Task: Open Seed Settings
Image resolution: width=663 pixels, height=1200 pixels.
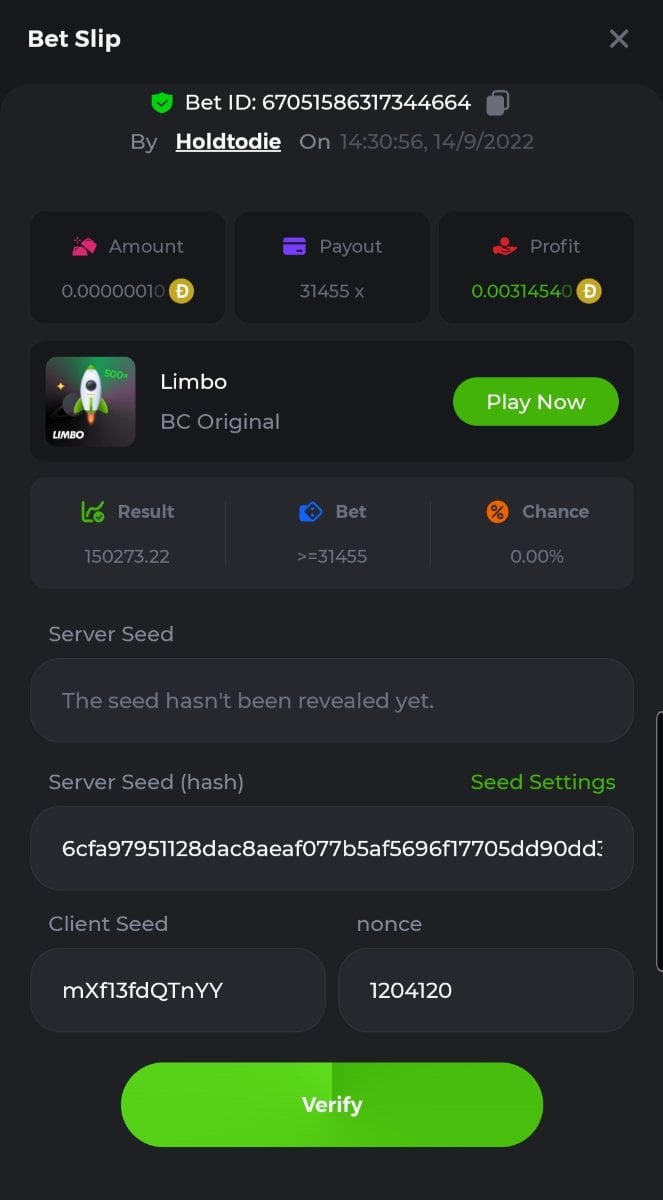Action: pyautogui.click(x=542, y=782)
